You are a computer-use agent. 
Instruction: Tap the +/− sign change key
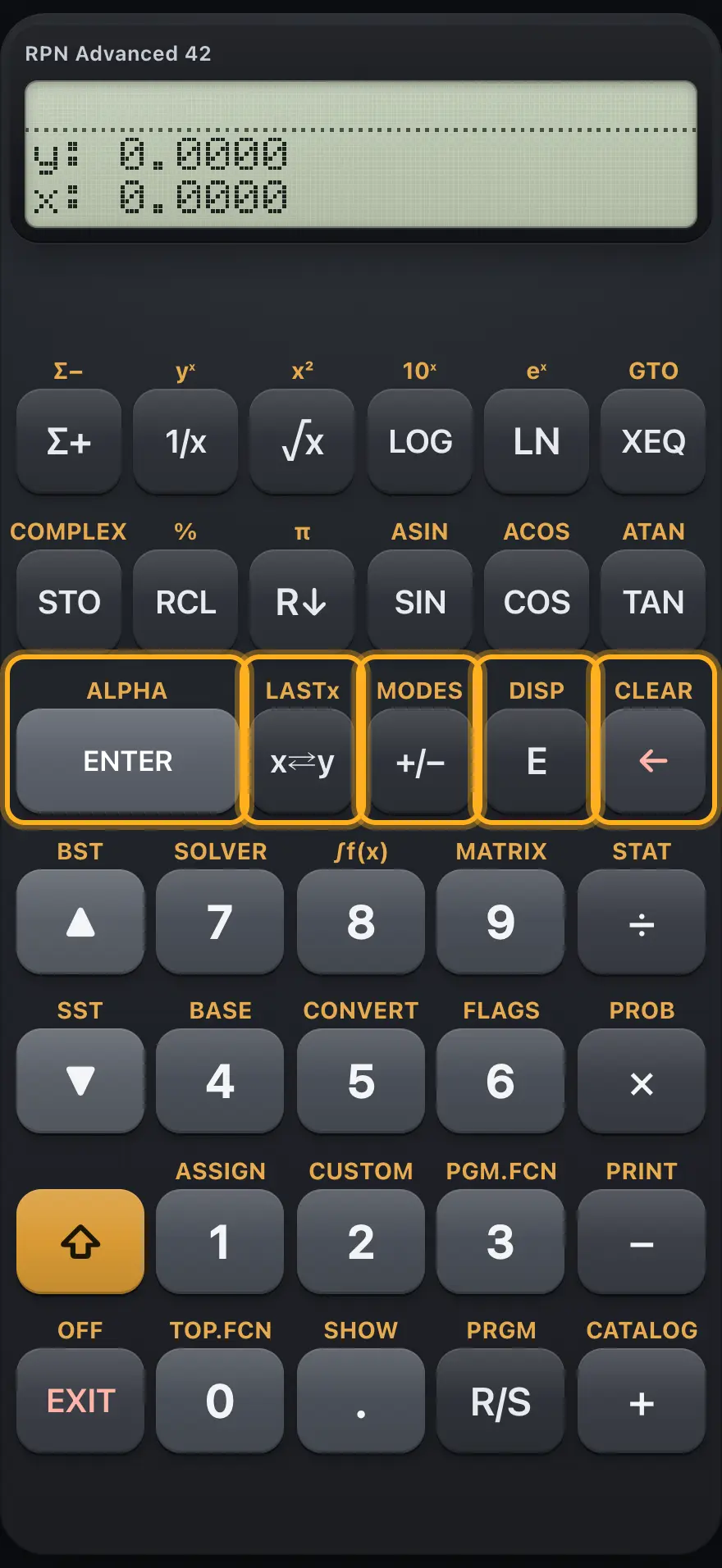click(420, 760)
